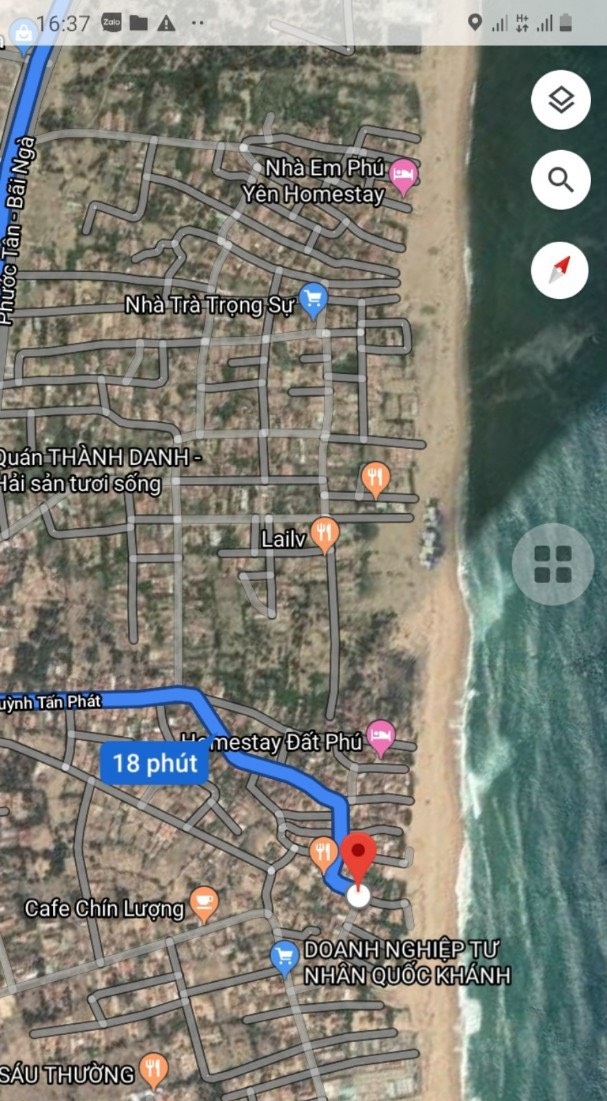Open the map layers selector
Screen dimensions: 607x1101
(560, 100)
